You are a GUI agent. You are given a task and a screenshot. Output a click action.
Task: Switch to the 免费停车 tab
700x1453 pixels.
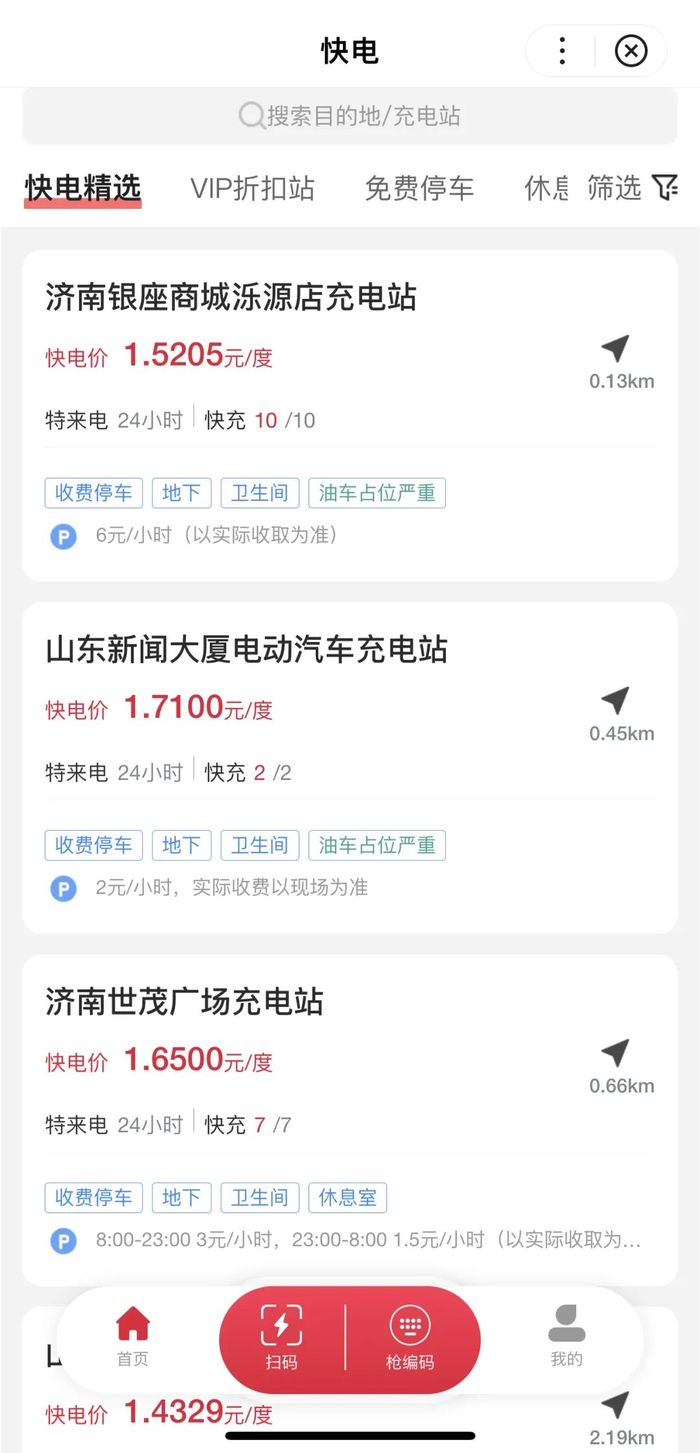coord(419,188)
